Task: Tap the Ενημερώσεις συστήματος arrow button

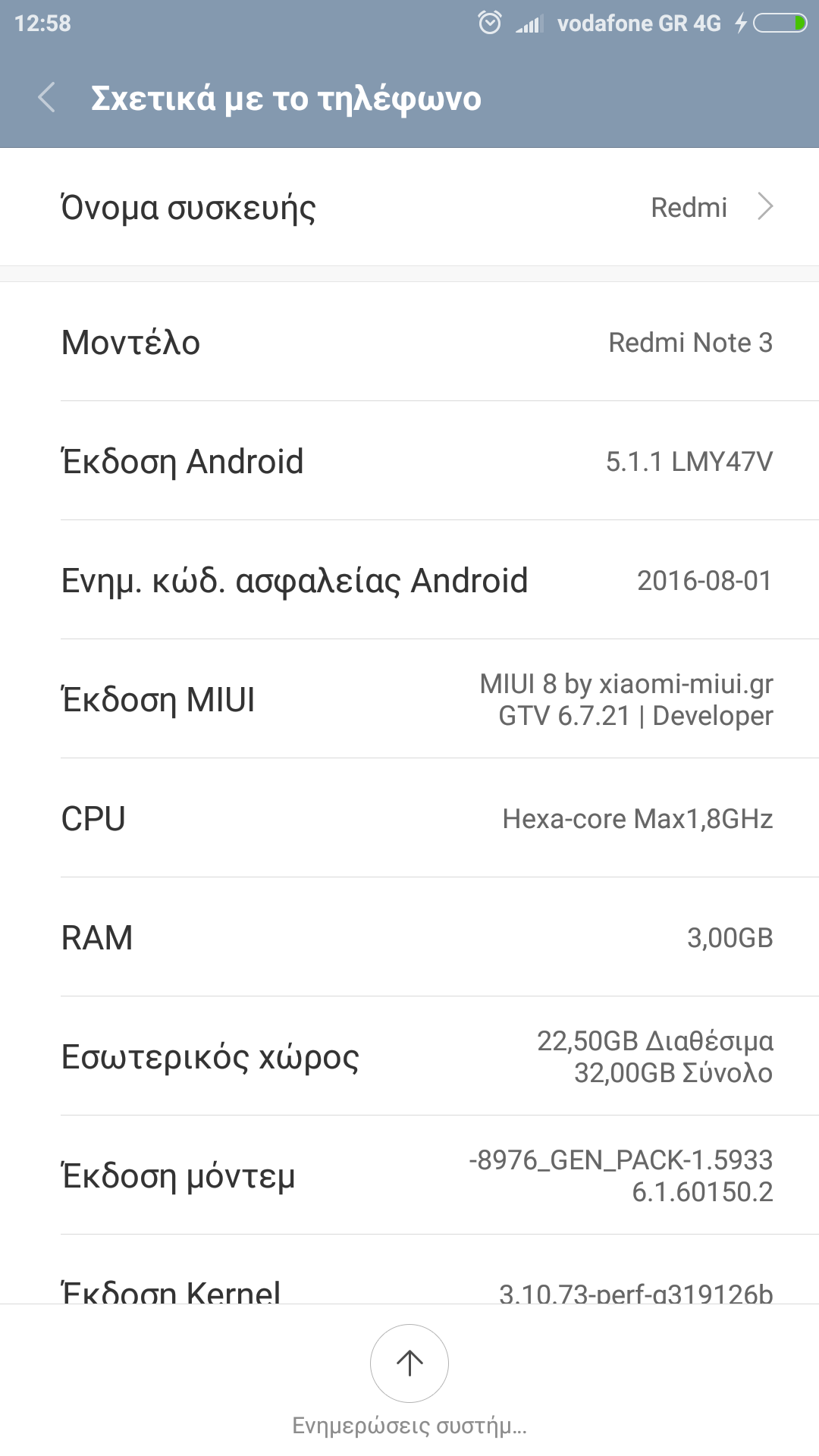Action: click(409, 1363)
